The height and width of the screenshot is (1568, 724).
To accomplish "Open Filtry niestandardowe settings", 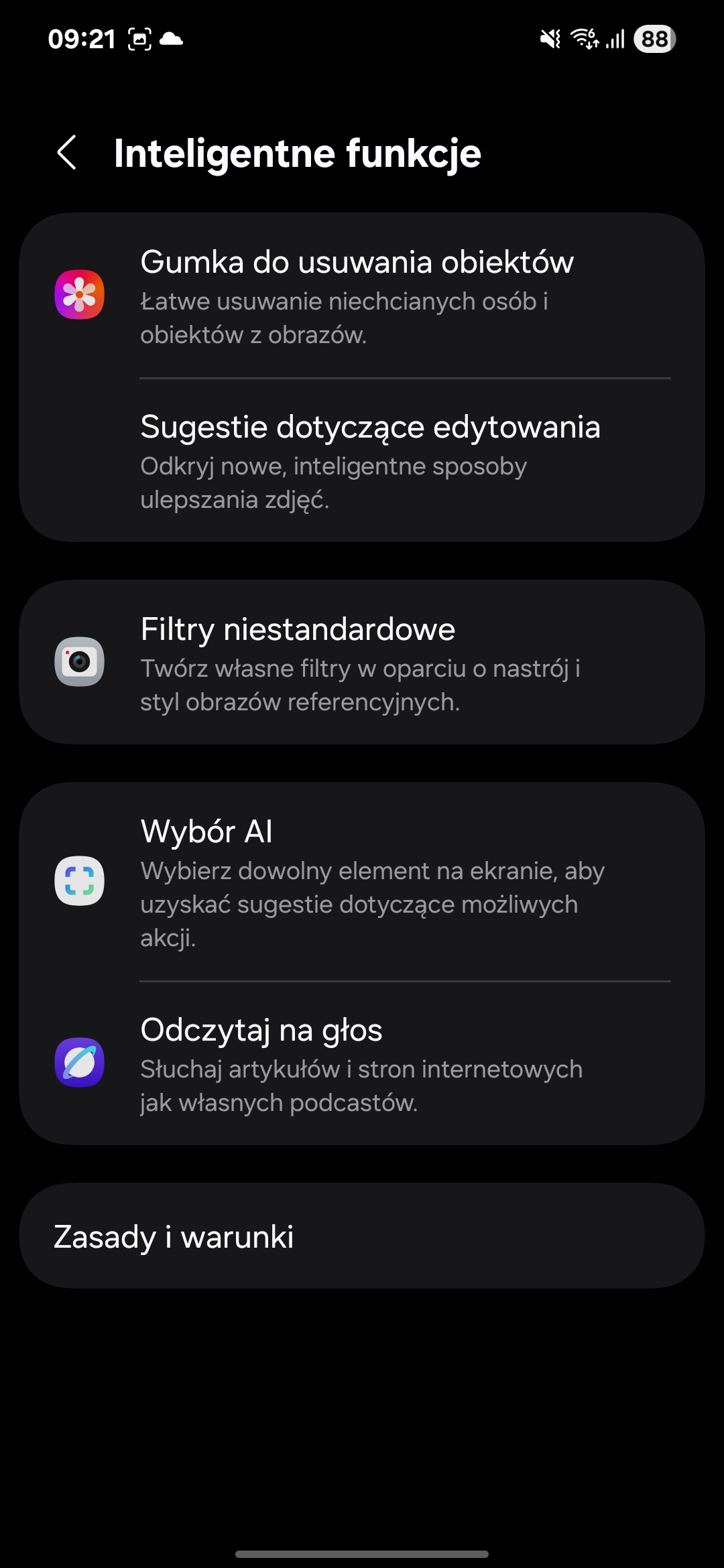I will pos(362,662).
